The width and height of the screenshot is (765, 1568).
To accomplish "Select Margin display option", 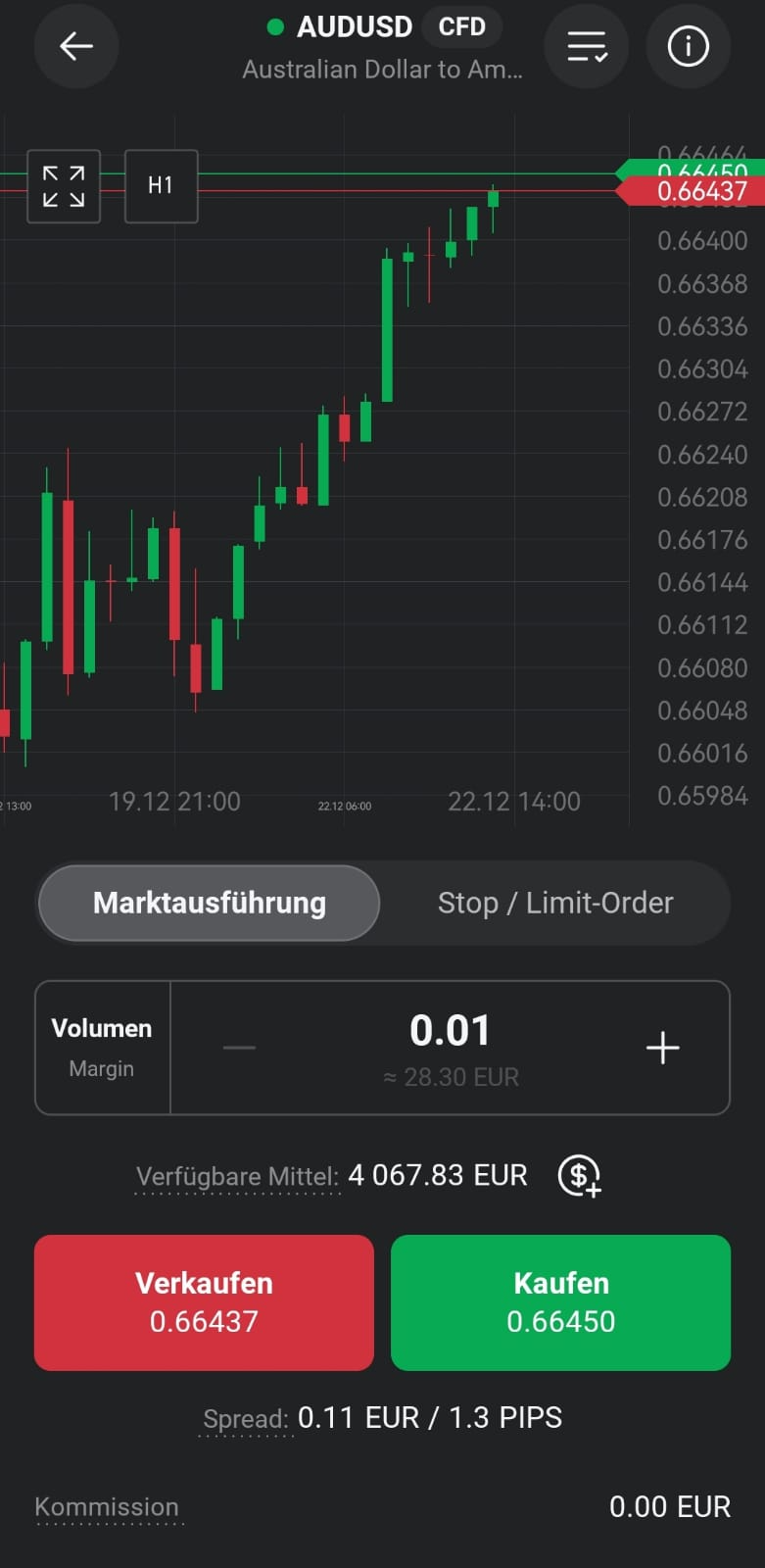I will pos(101,1068).
